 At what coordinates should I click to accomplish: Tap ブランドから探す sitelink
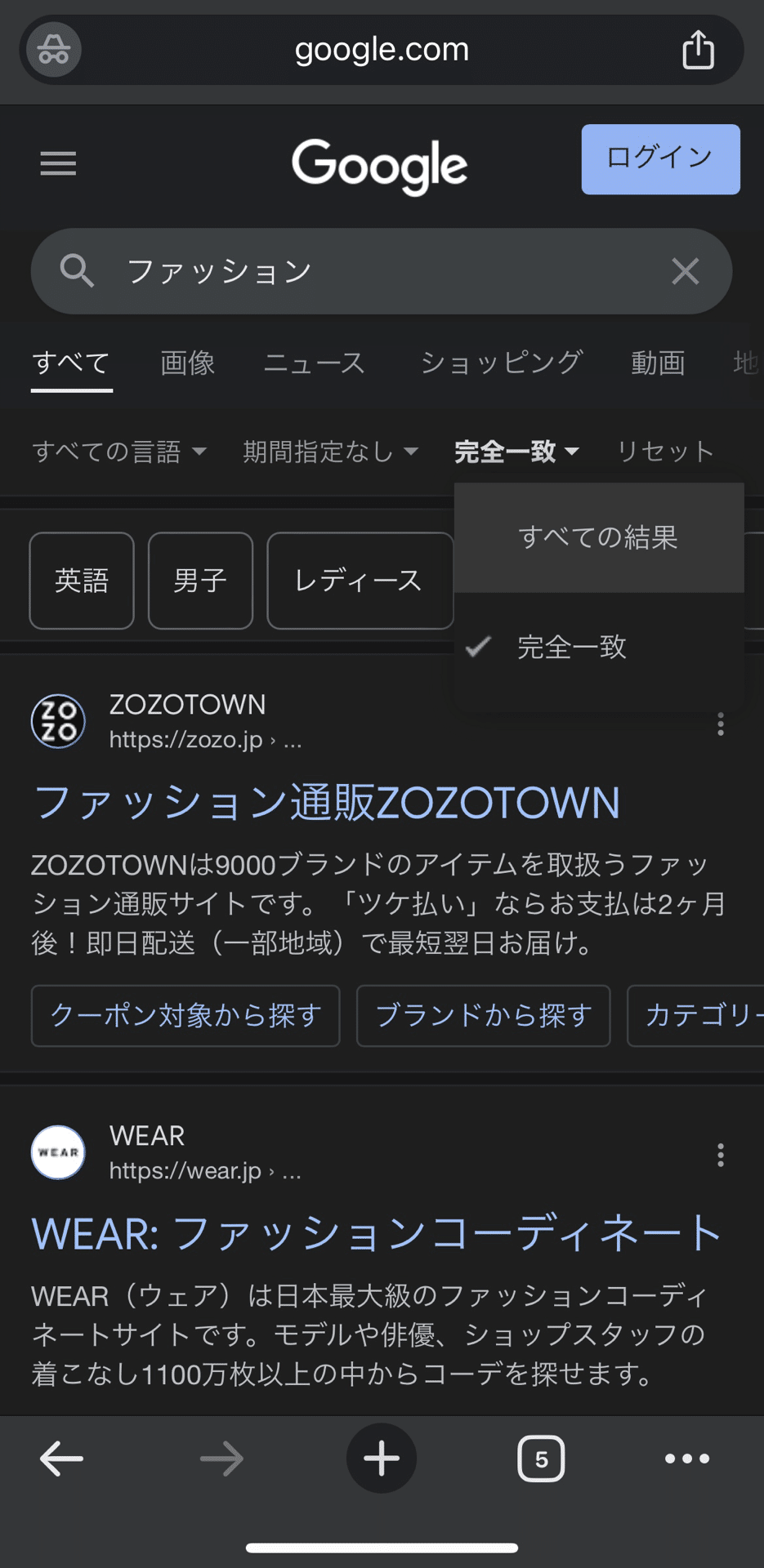[484, 1015]
